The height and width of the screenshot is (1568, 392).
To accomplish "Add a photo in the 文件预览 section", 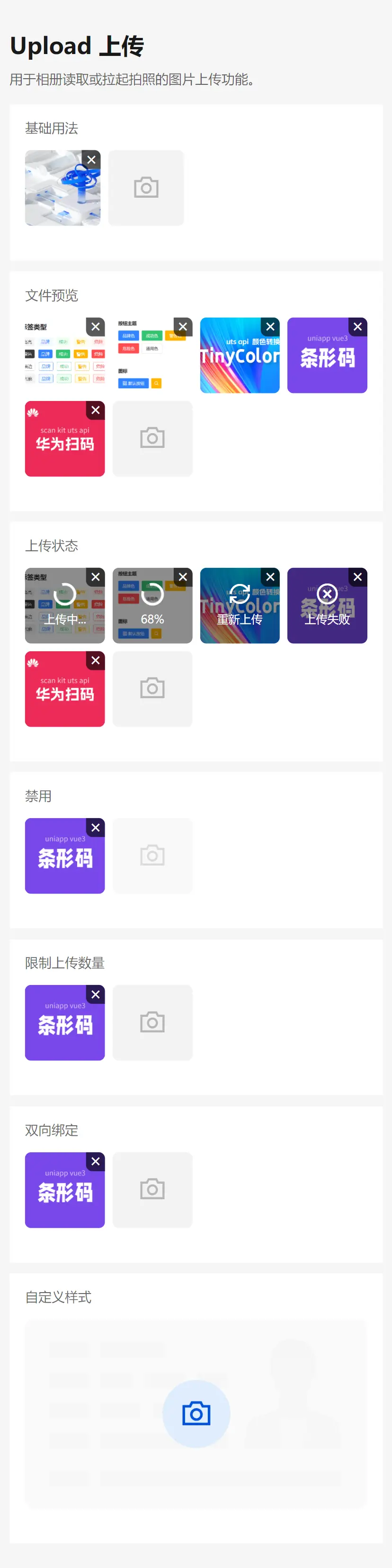I will (x=152, y=438).
